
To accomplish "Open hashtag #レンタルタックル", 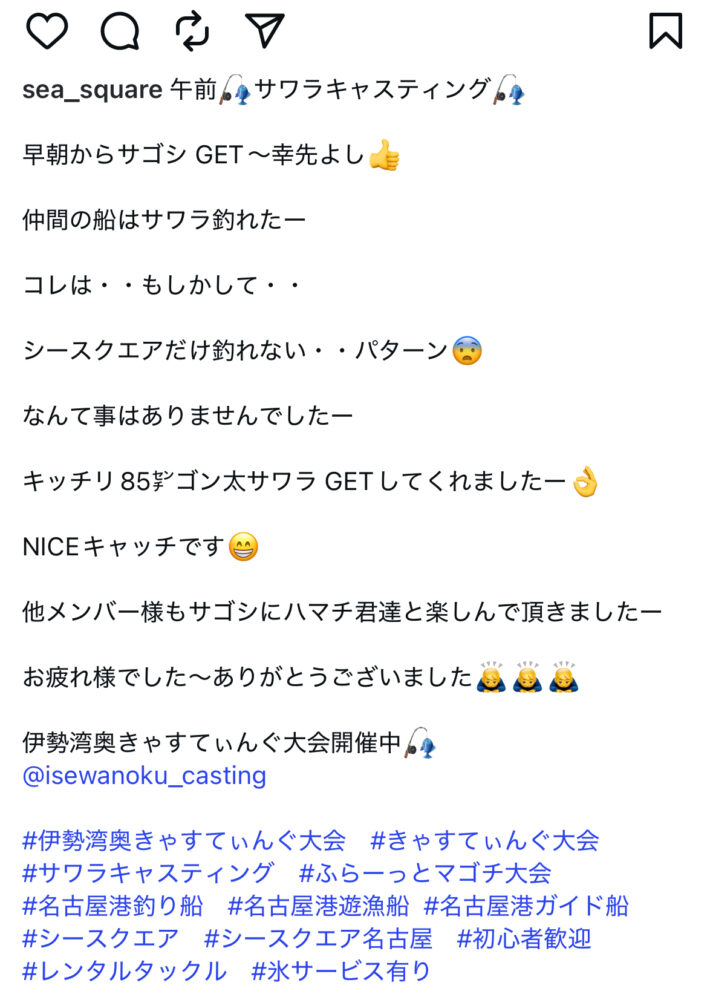I will [x=124, y=971].
